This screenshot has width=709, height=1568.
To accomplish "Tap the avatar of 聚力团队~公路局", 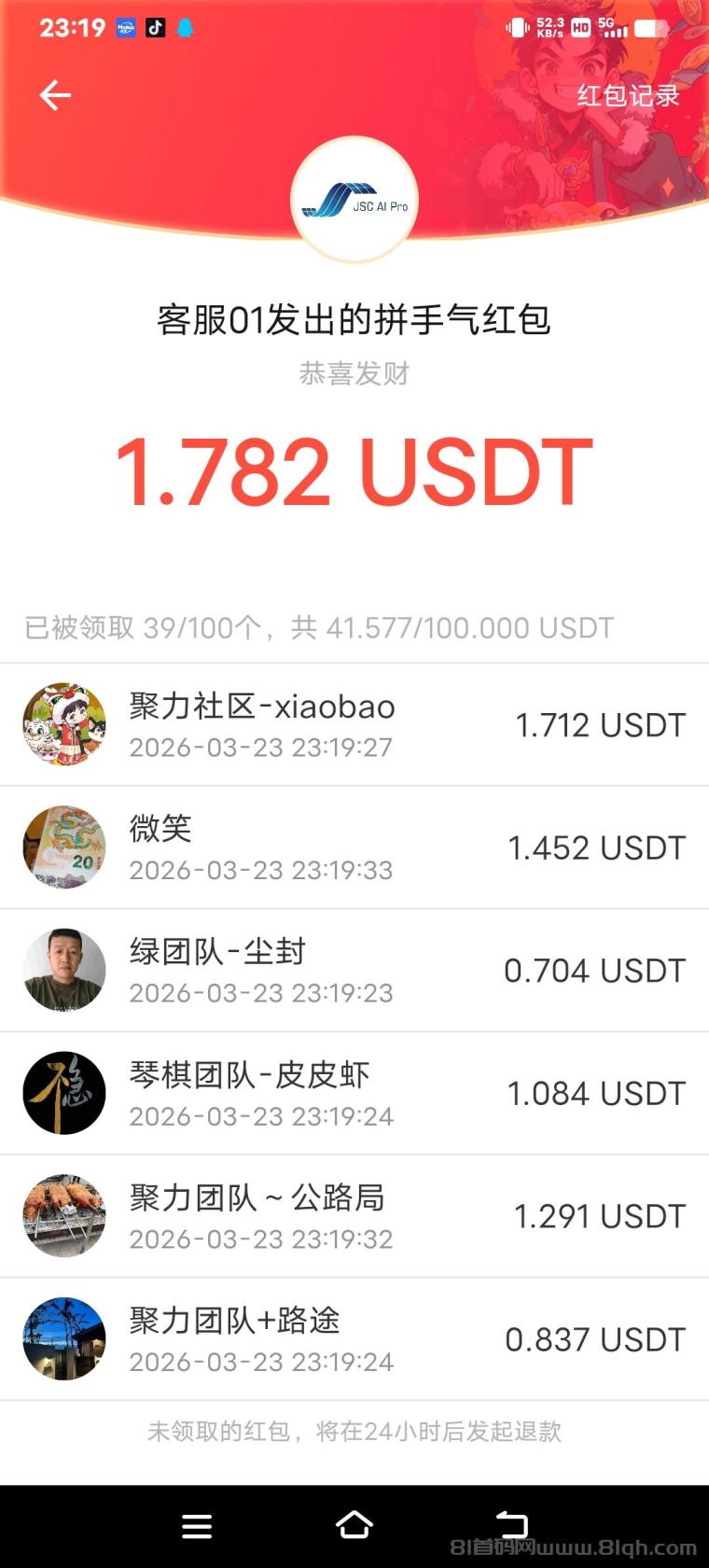I will pos(63,1215).
